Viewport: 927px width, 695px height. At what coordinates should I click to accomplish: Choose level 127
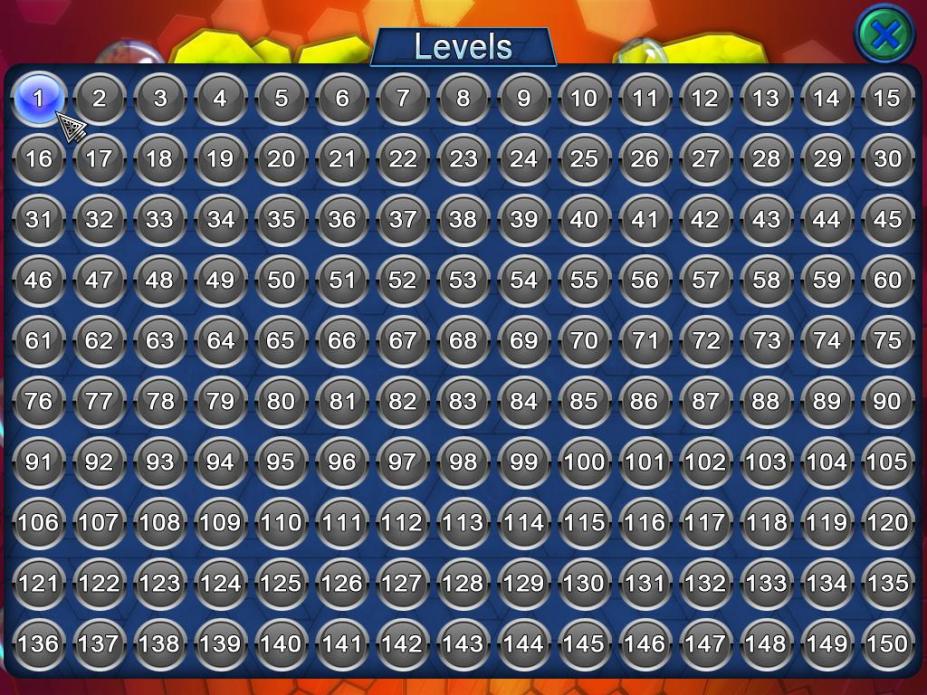[x=402, y=583]
